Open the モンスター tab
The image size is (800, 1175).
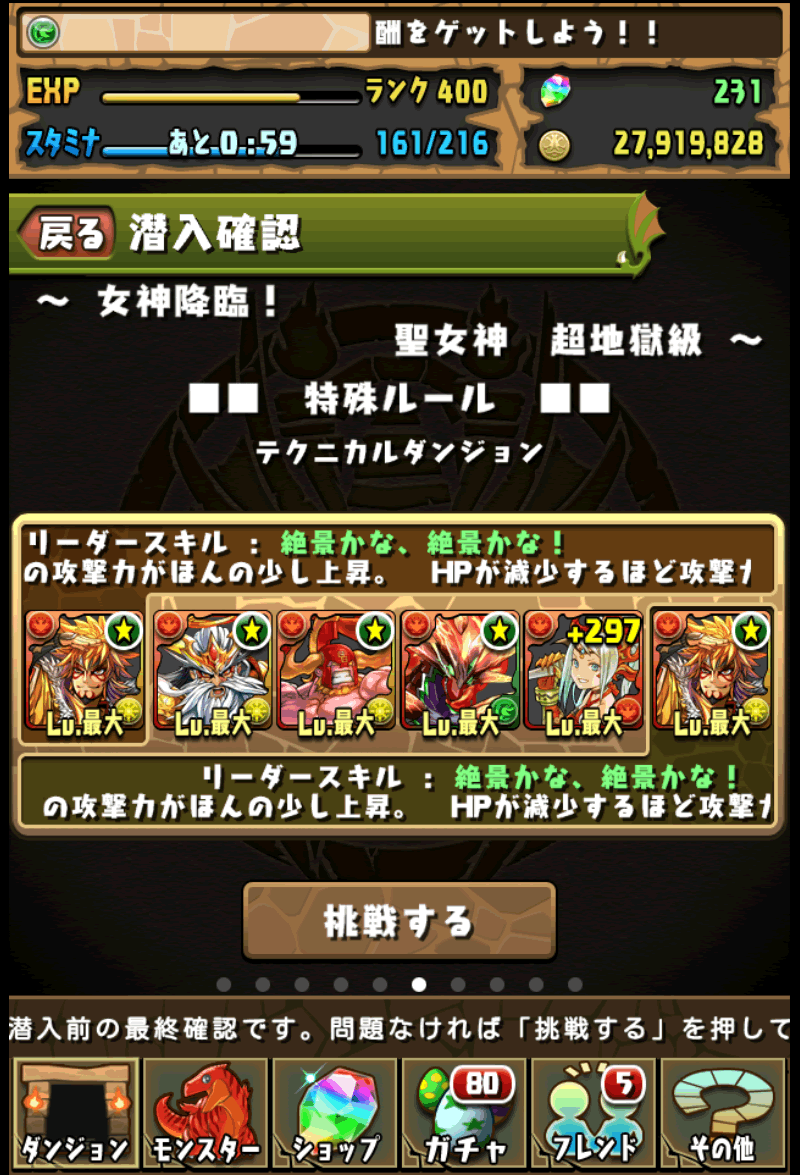pyautogui.click(x=205, y=1112)
